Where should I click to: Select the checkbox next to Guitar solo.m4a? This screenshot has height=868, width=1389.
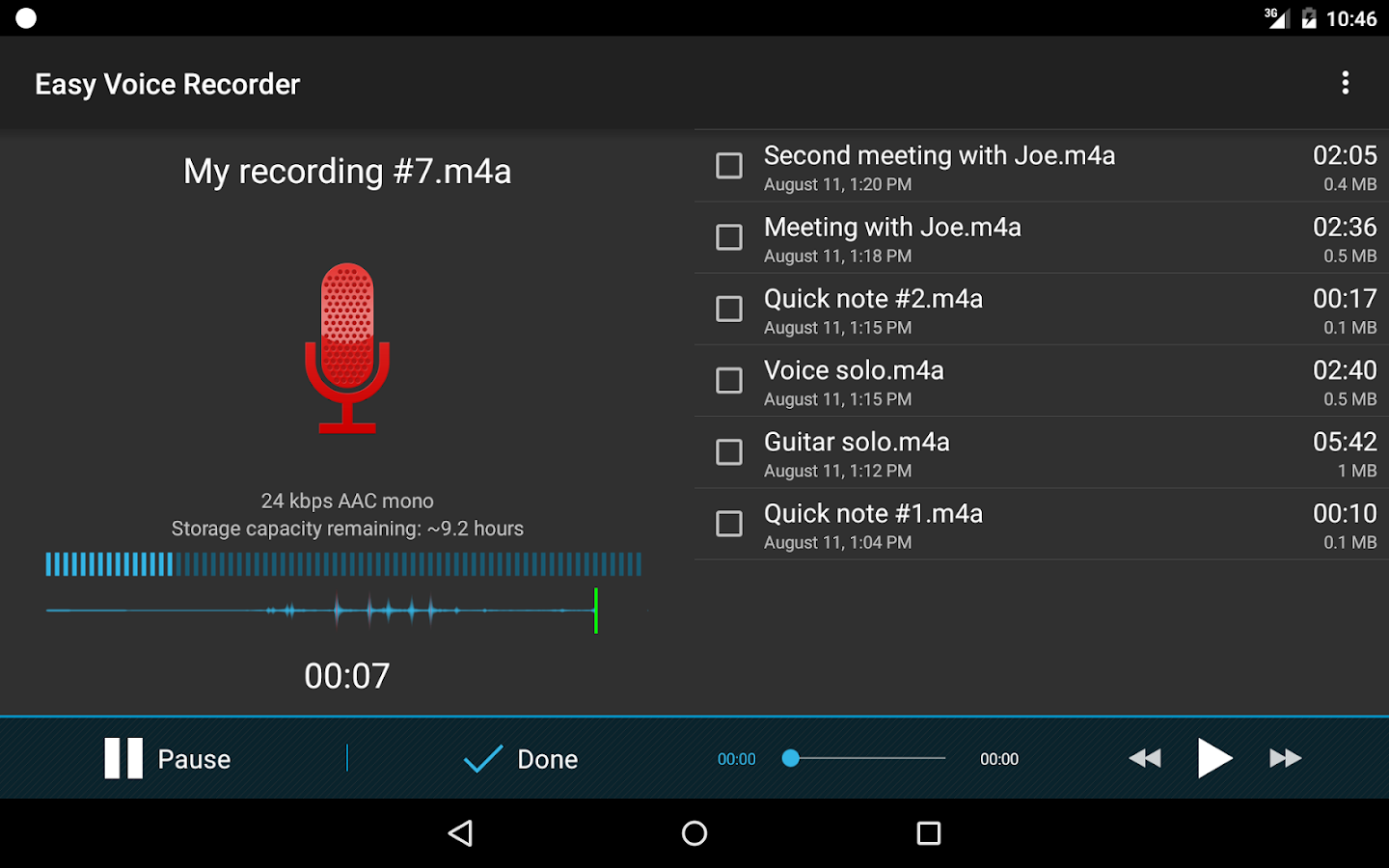pos(729,451)
